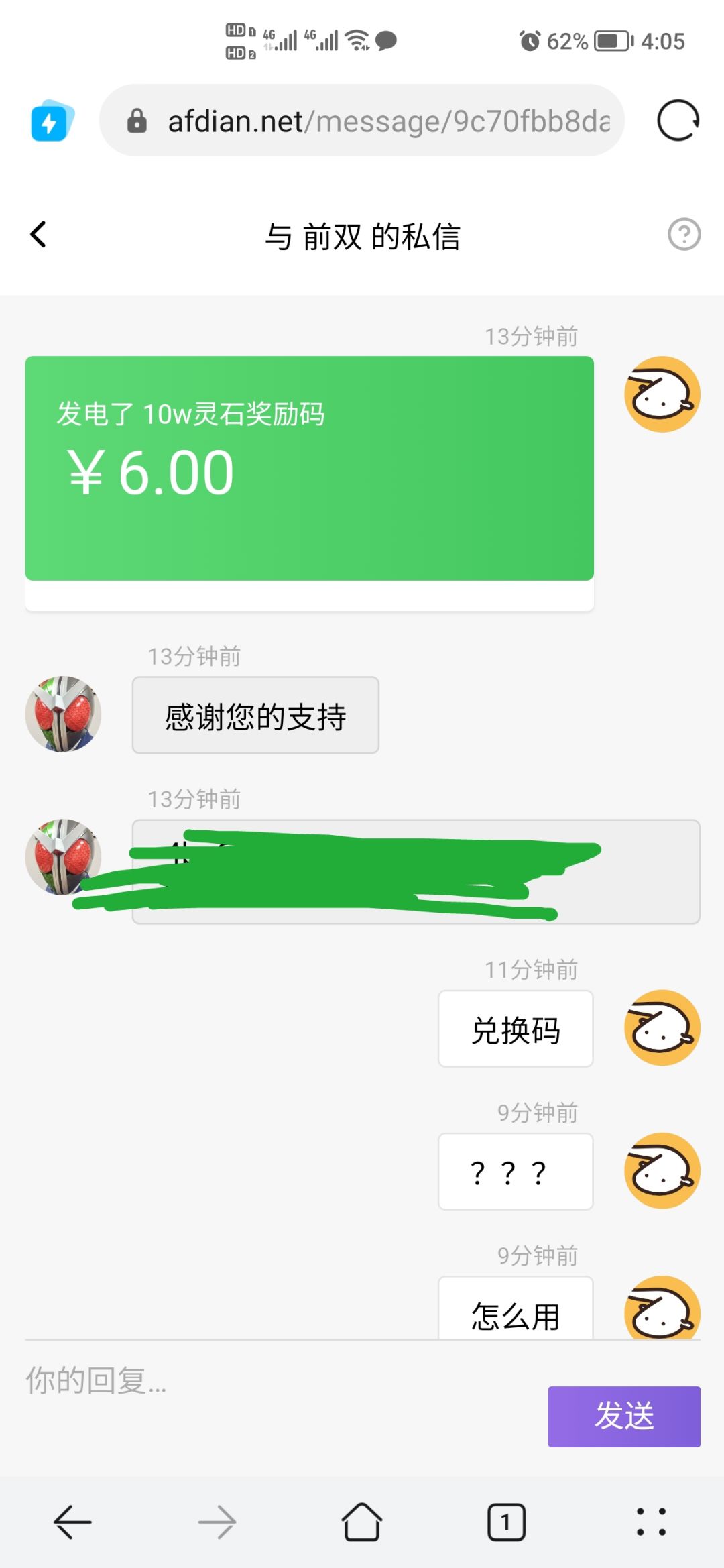Open the browser four-dot menu
724x1568 pixels.
point(651,1522)
